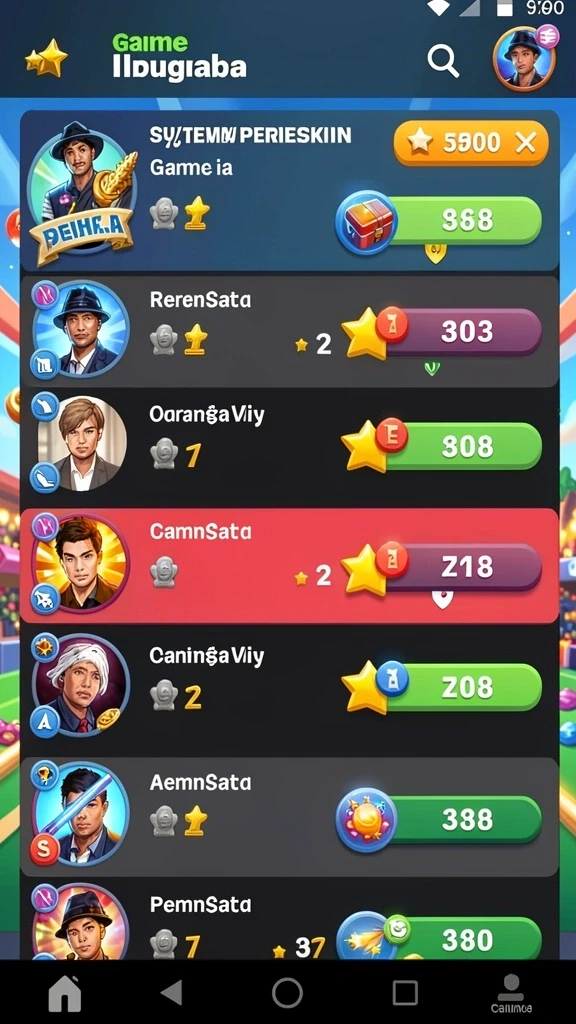
Task: Tap the green 380 button for PemnSata
Action: tap(439, 938)
